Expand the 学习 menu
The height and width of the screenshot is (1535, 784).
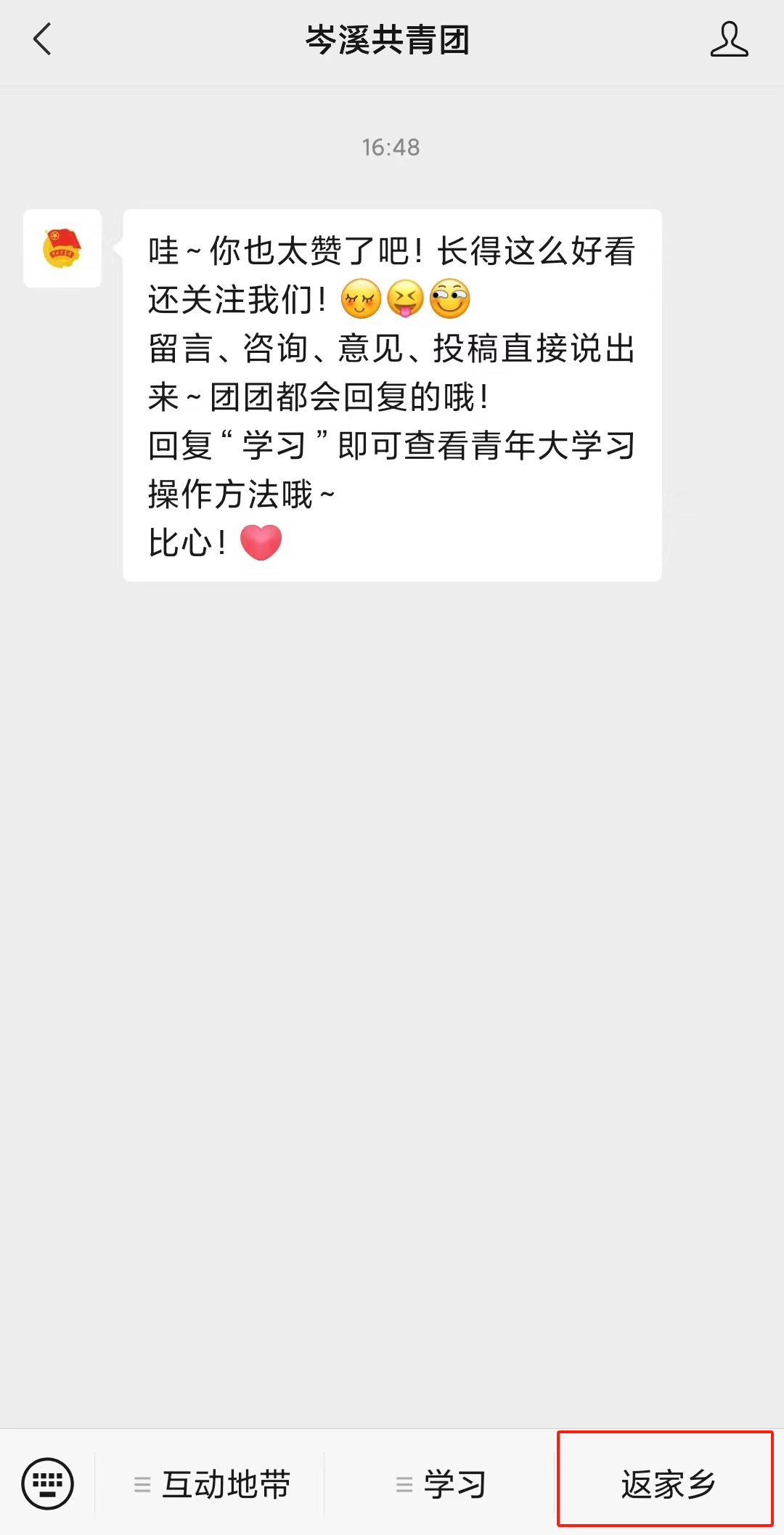coord(441,1484)
